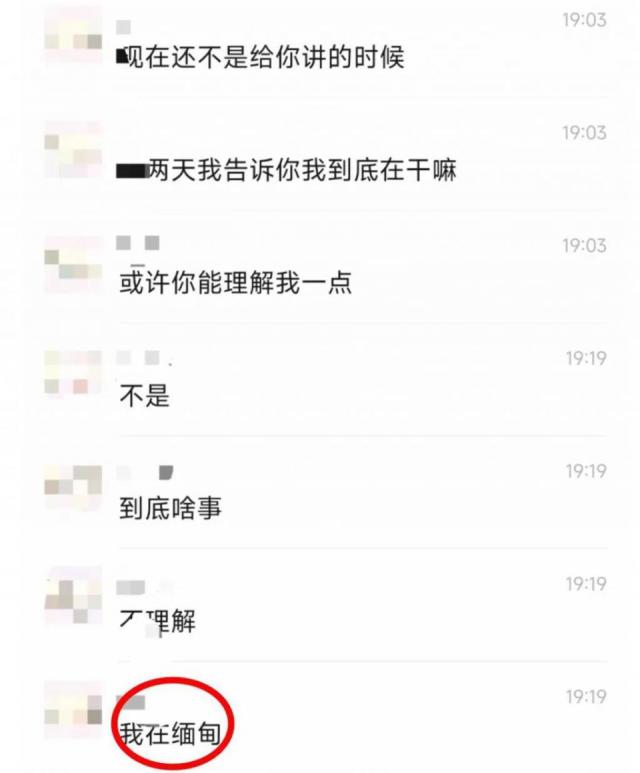This screenshot has width=640, height=773.
Task: Open the message 现在还不是给你讲的时候
Action: (x=260, y=58)
